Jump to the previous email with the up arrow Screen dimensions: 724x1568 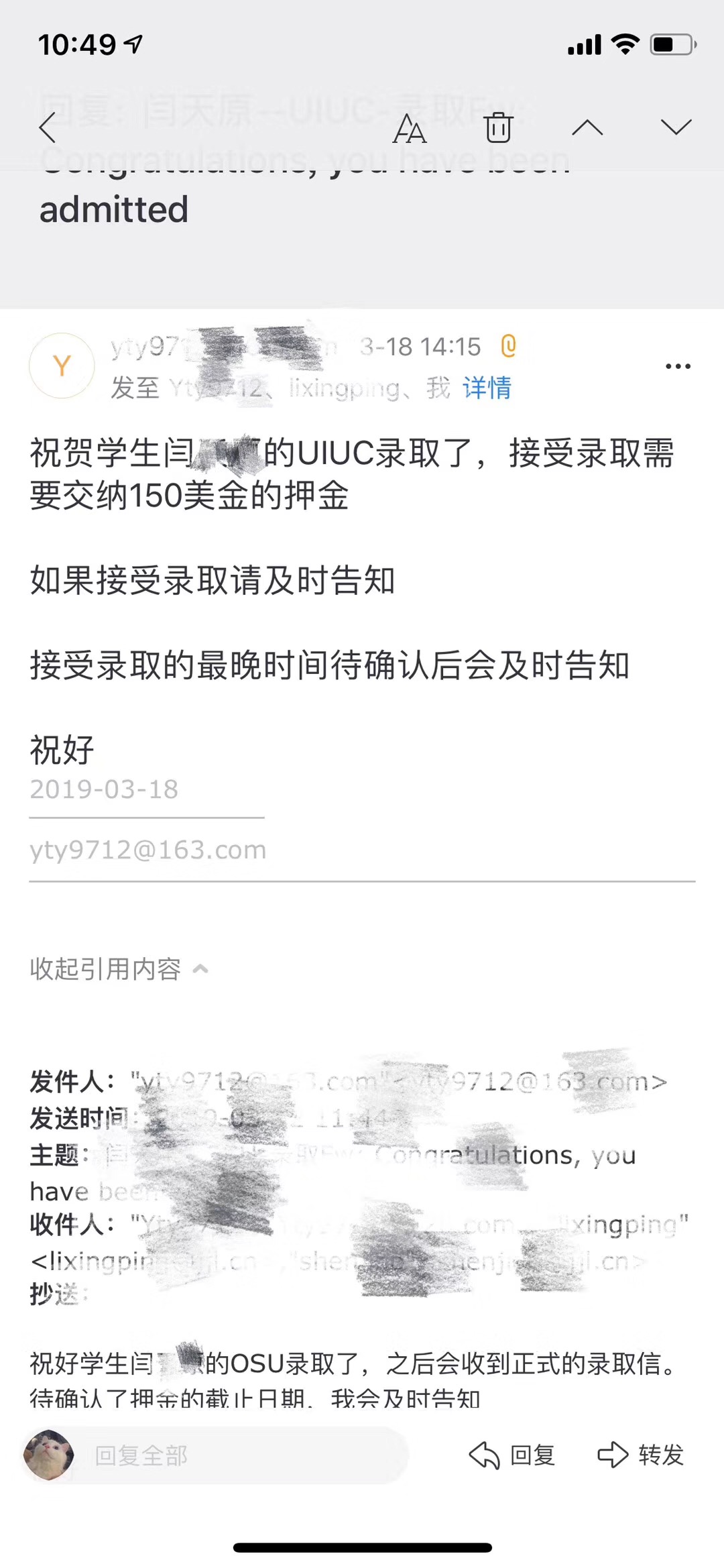coord(587,127)
